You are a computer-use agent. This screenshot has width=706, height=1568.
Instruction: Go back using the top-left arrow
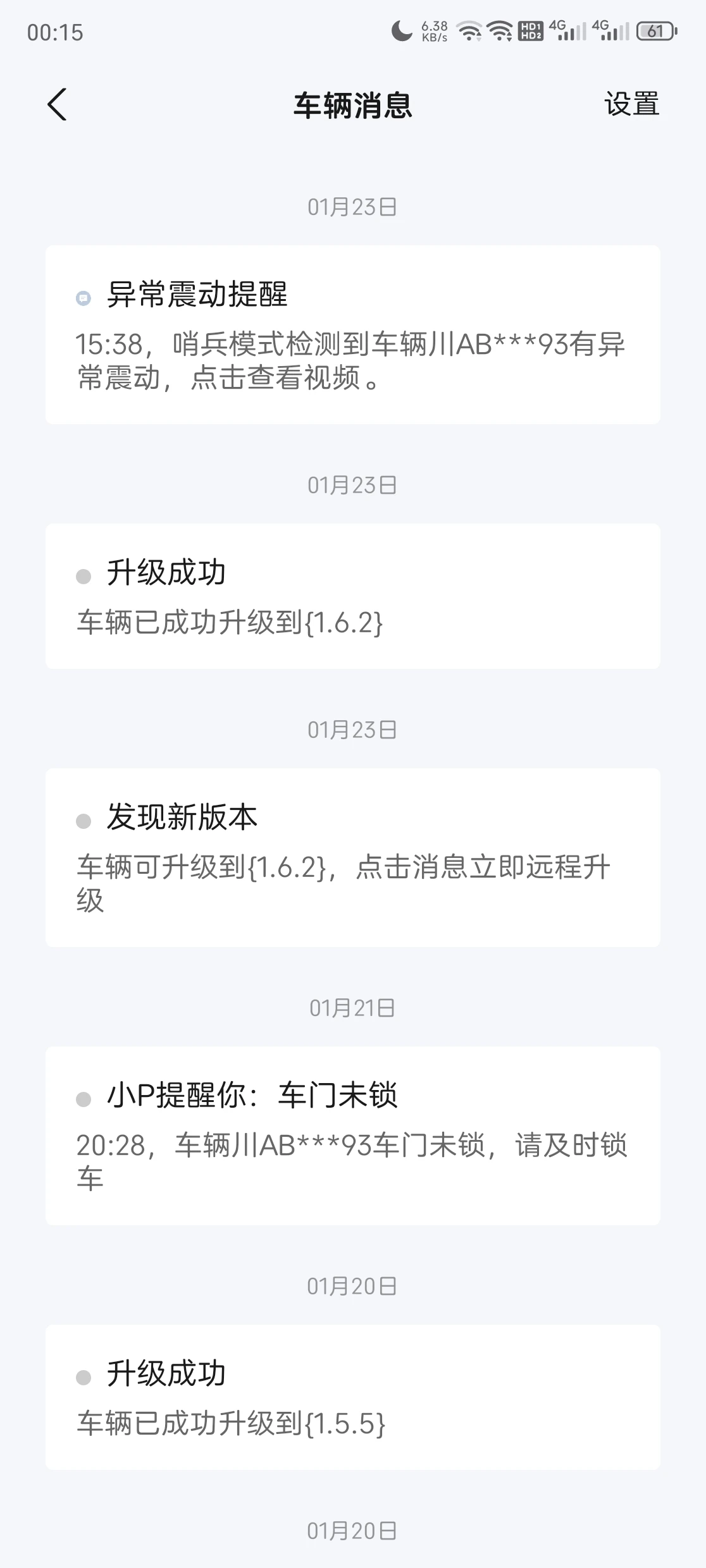[x=57, y=104]
